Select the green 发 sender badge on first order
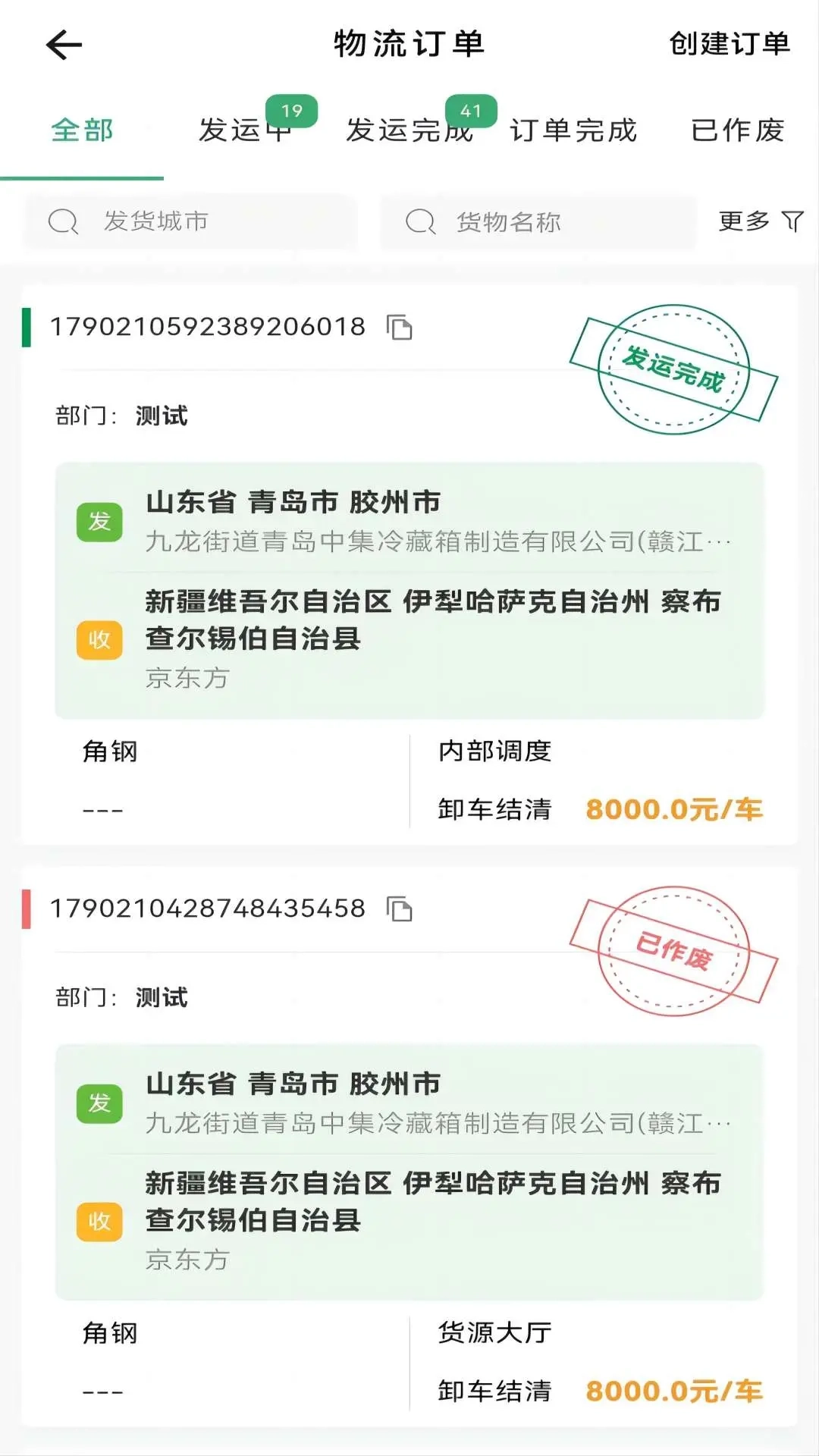The width and height of the screenshot is (819, 1456). tap(99, 522)
